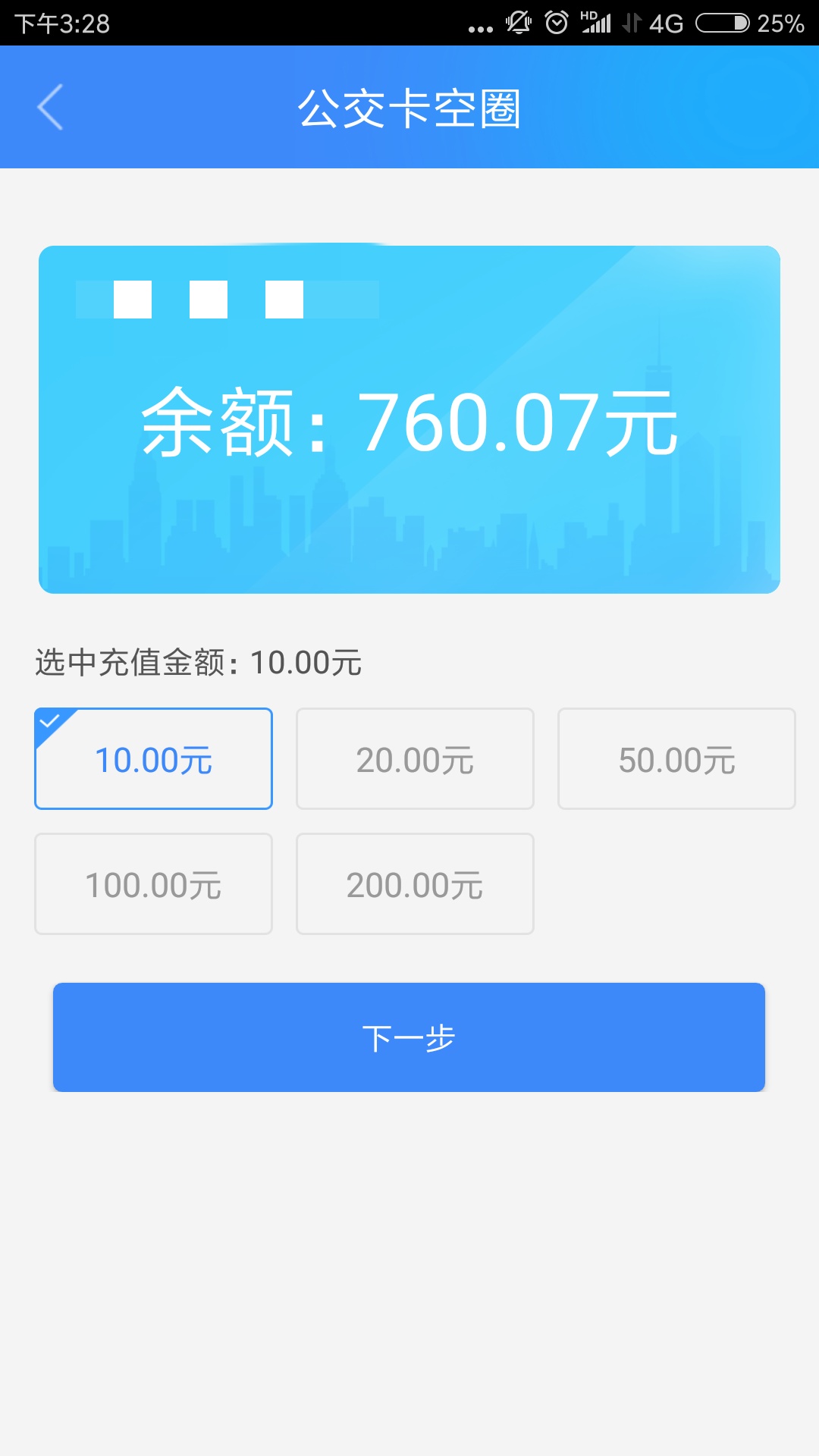Go back using the top-left arrow

coord(50,107)
